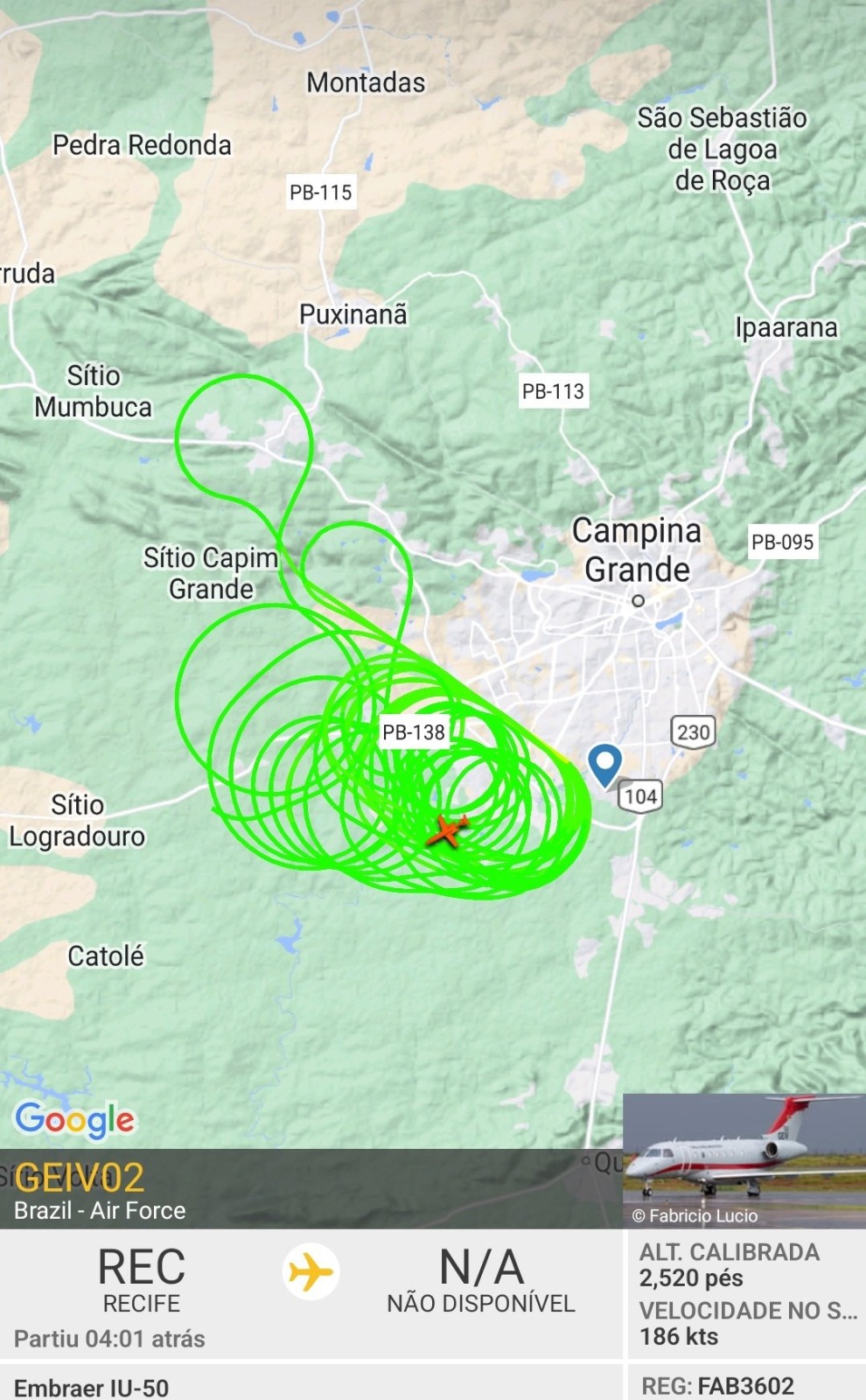Tap the blue airport pin marker
Viewport: 866px width, 1400px height.
604,763
